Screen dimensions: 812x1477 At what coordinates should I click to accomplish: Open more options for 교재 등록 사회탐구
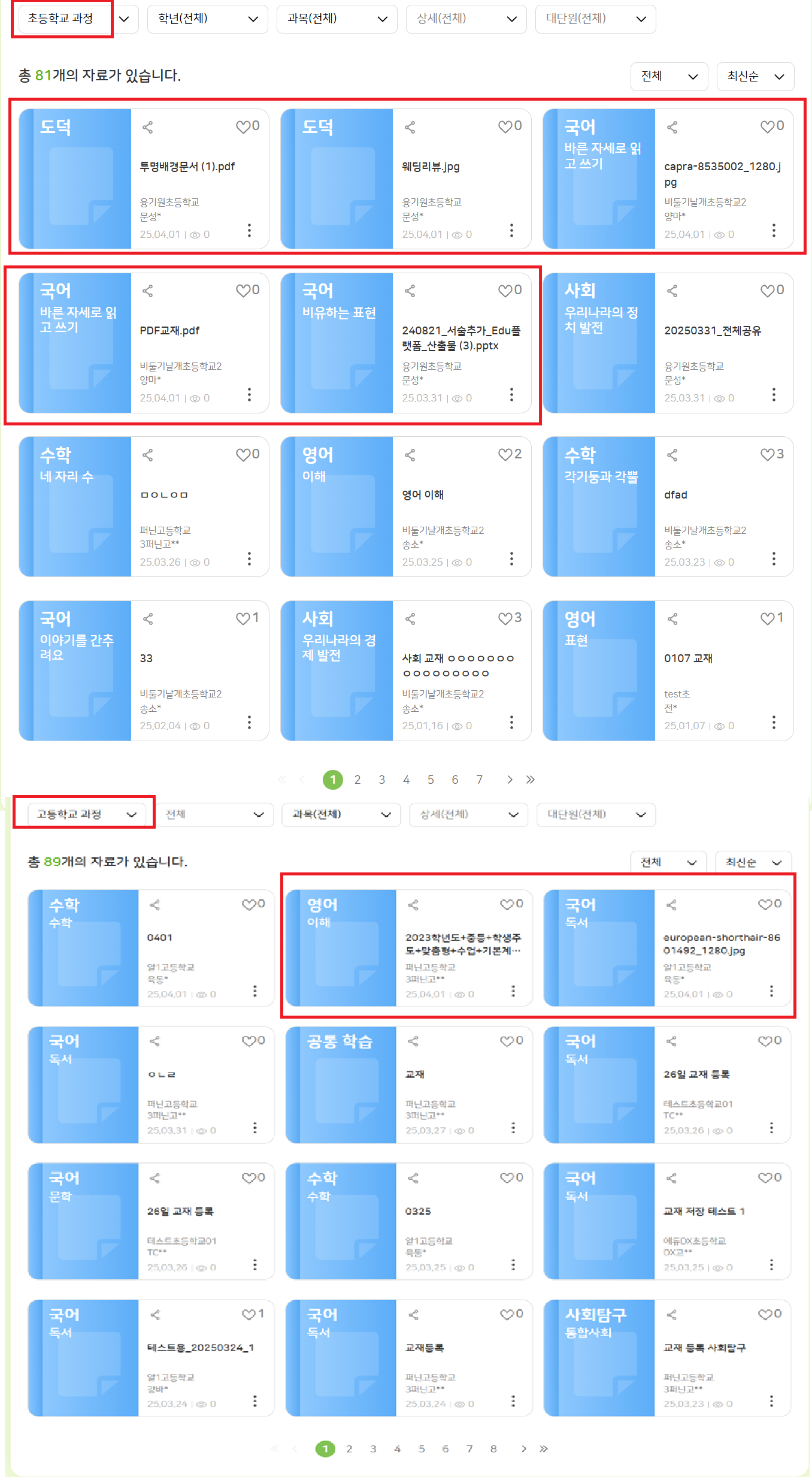[x=771, y=1401]
